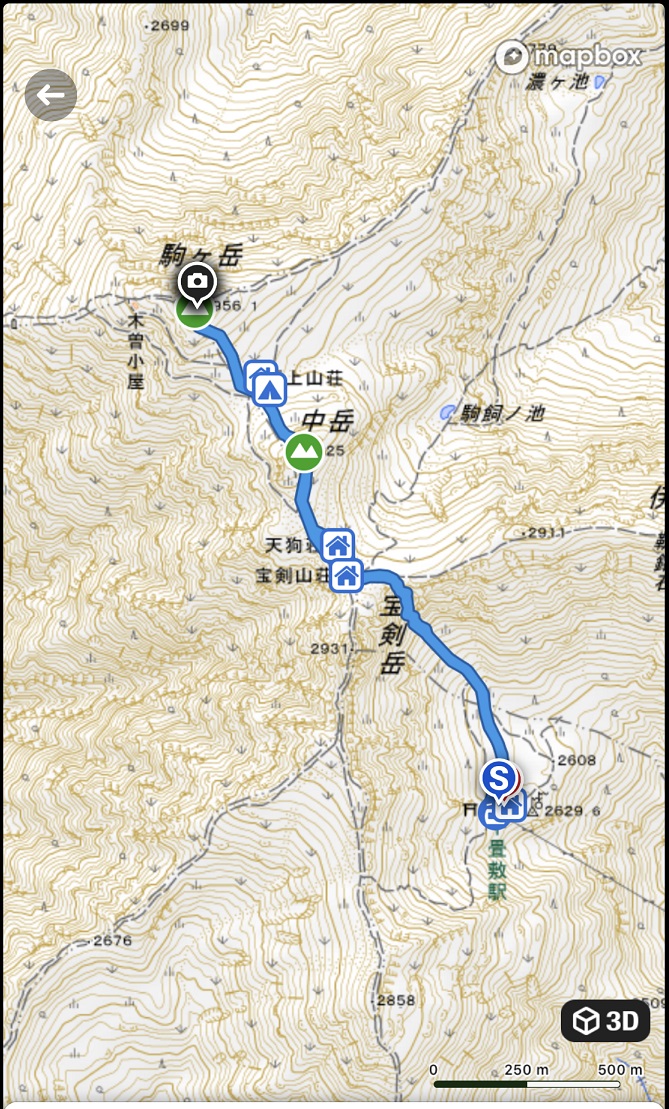Switch the map to 3D view
The image size is (669, 1109).
[605, 1020]
